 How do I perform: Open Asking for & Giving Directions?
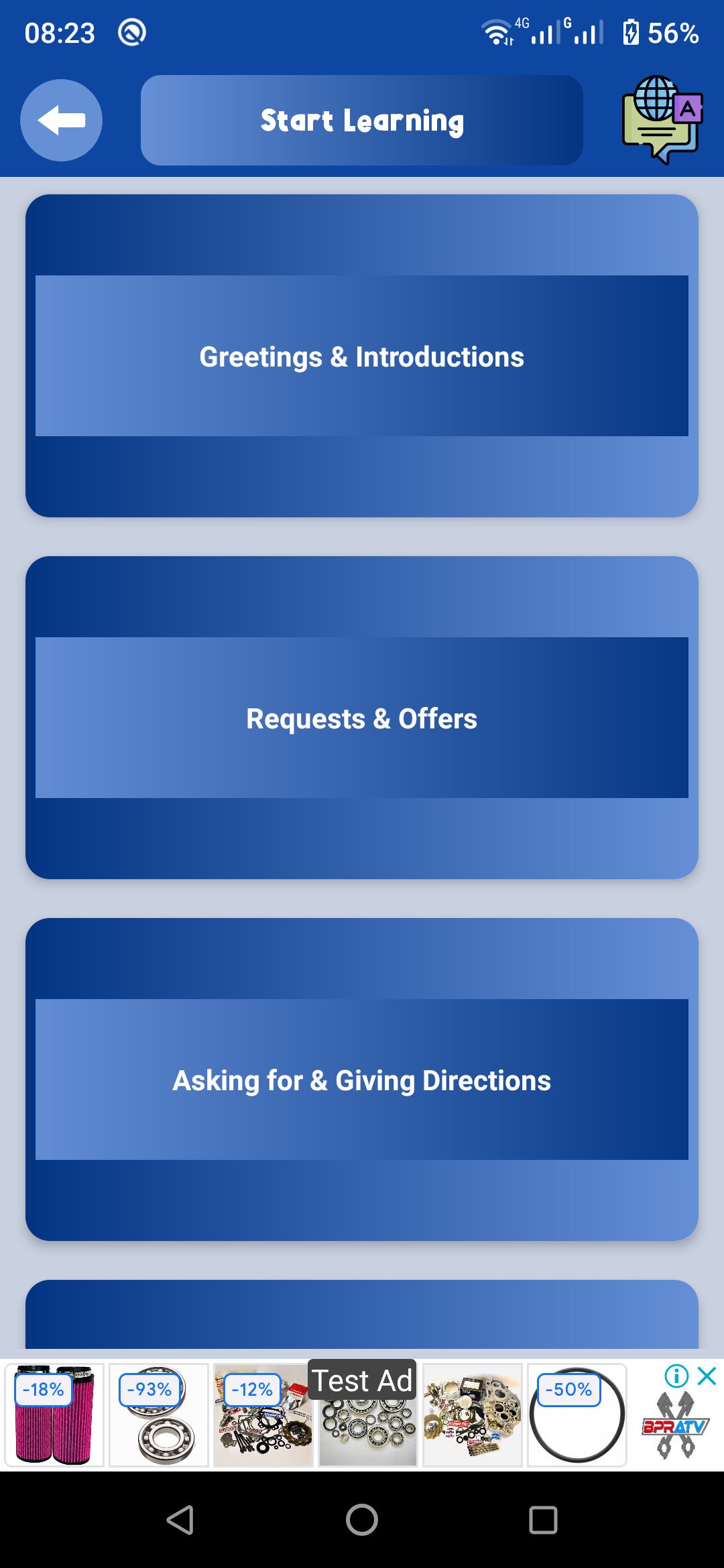(x=362, y=1080)
